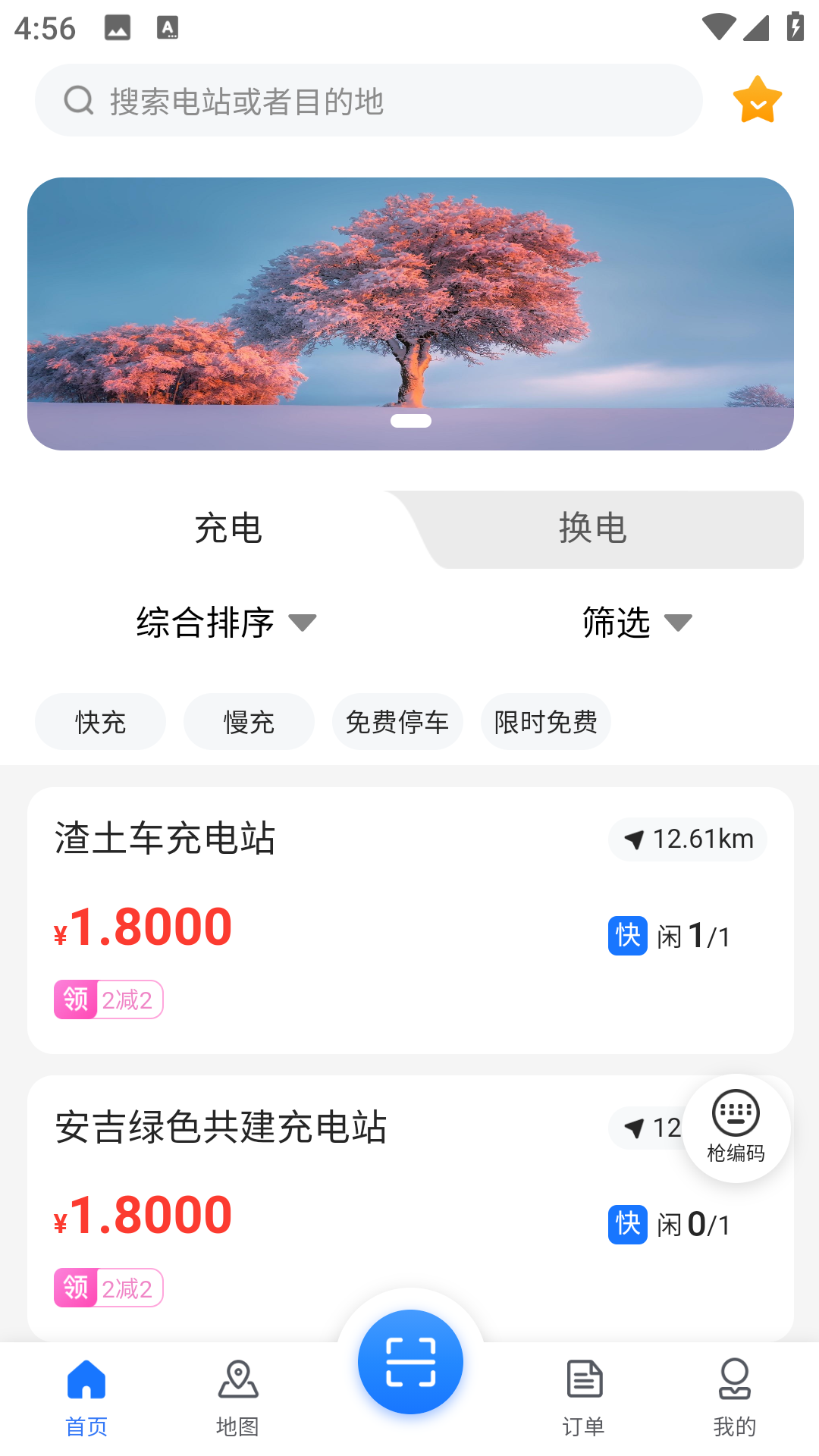819x1456 pixels.
Task: Toggle the 免费停车 free parking filter
Action: tap(397, 722)
